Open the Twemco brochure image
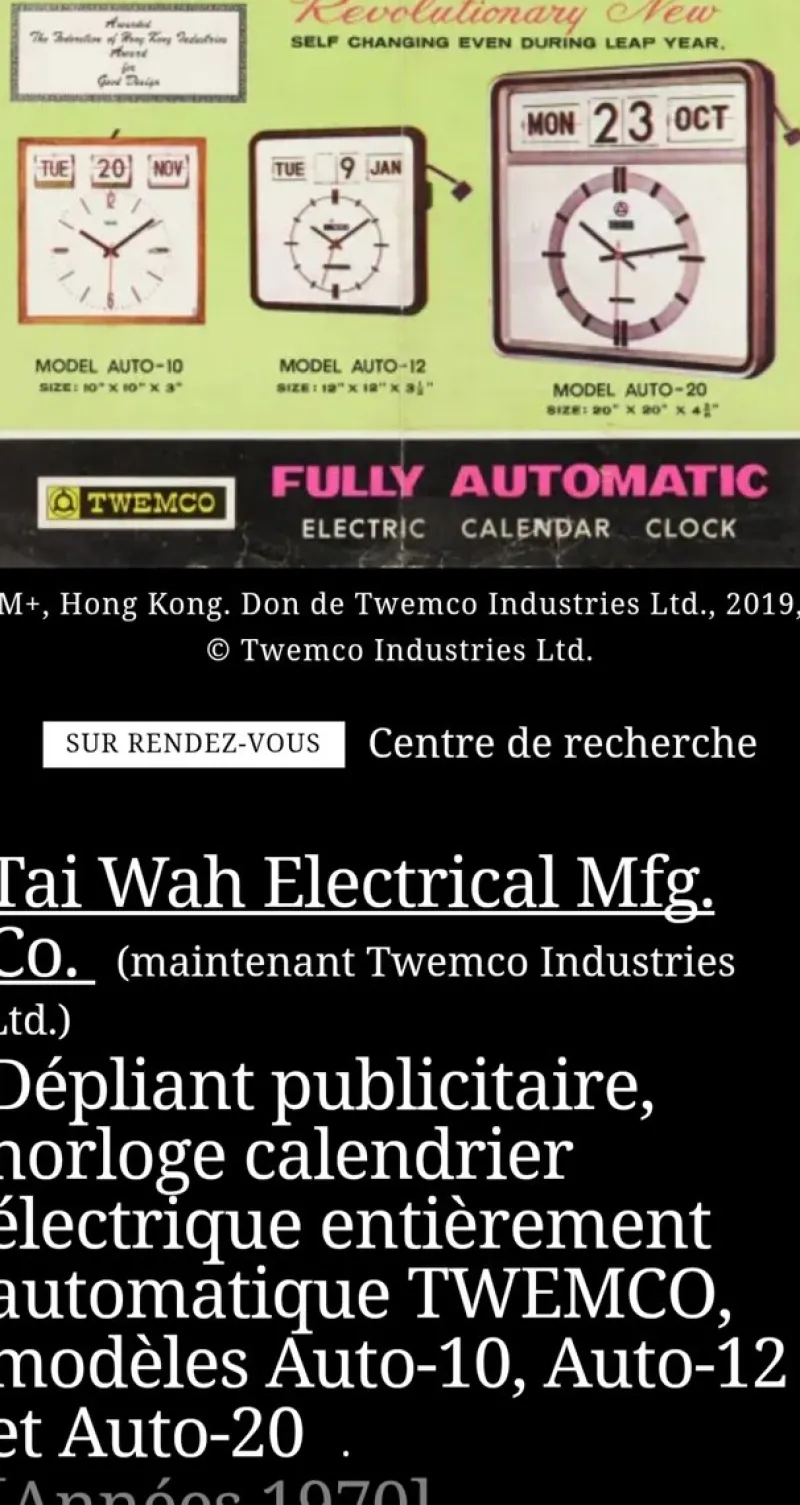 click(x=400, y=284)
